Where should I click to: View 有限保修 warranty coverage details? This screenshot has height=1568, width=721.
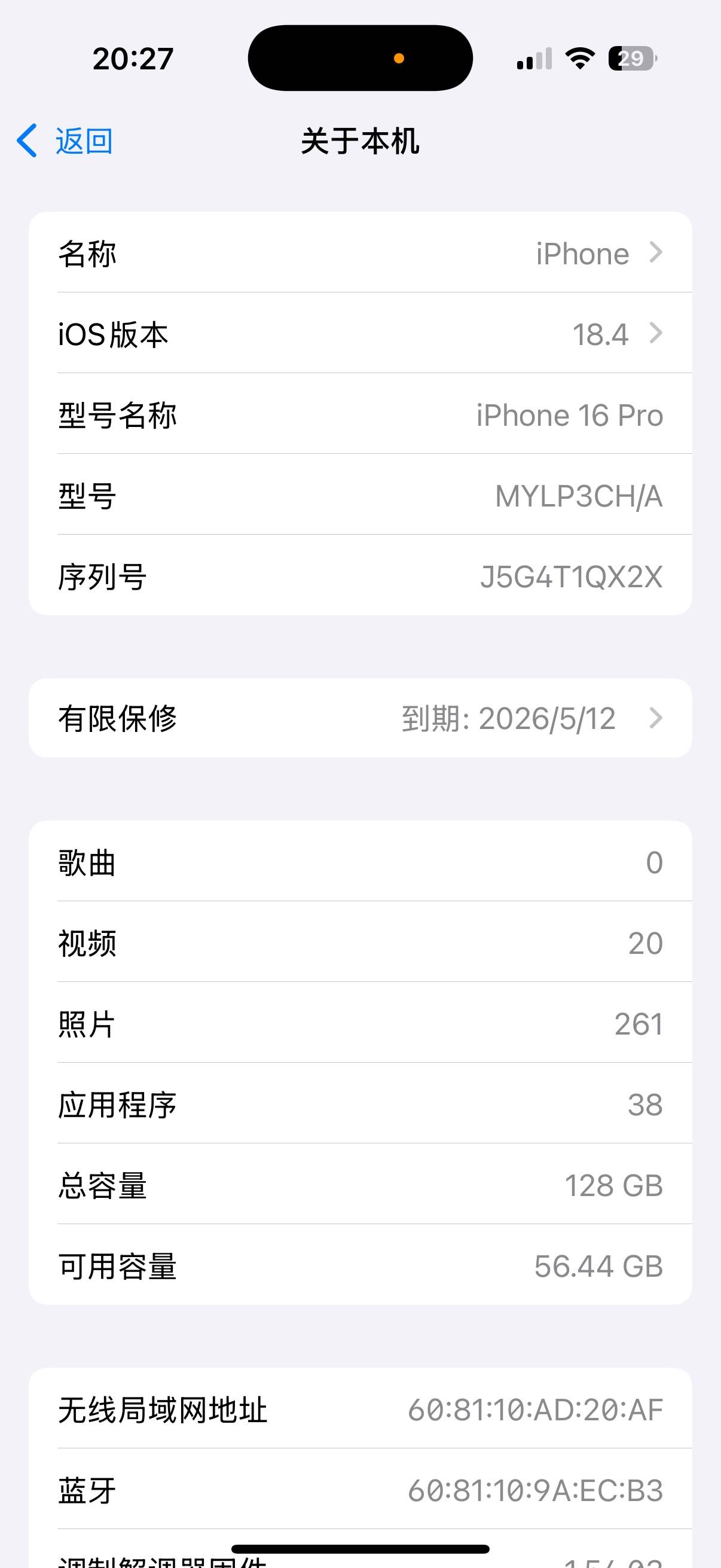[360, 718]
